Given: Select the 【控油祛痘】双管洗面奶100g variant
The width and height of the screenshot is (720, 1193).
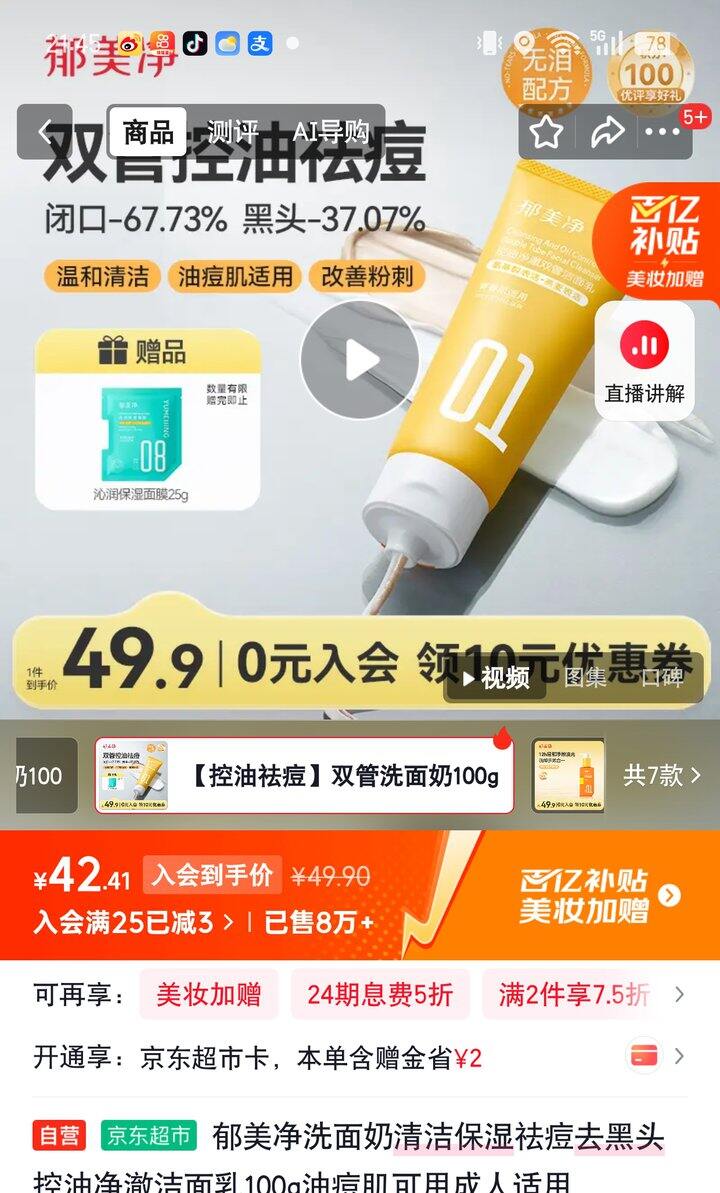Looking at the screenshot, I should pyautogui.click(x=304, y=776).
